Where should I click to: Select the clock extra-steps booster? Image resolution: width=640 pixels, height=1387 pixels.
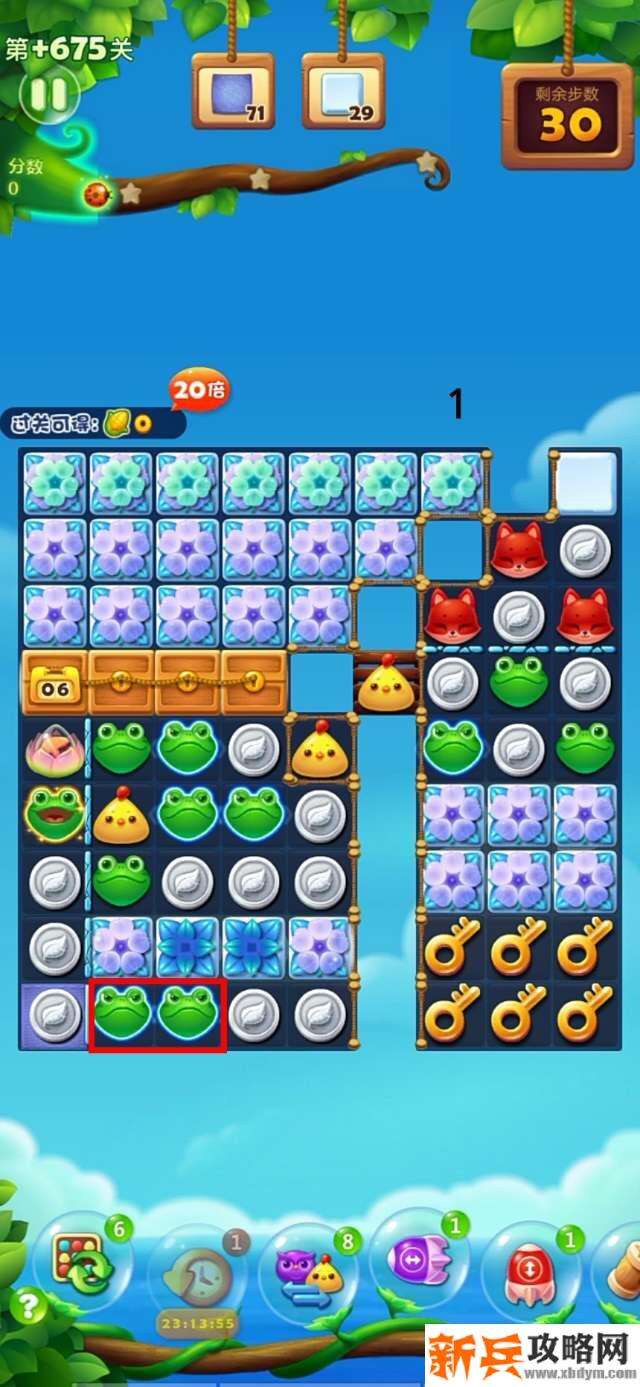coord(198,1276)
